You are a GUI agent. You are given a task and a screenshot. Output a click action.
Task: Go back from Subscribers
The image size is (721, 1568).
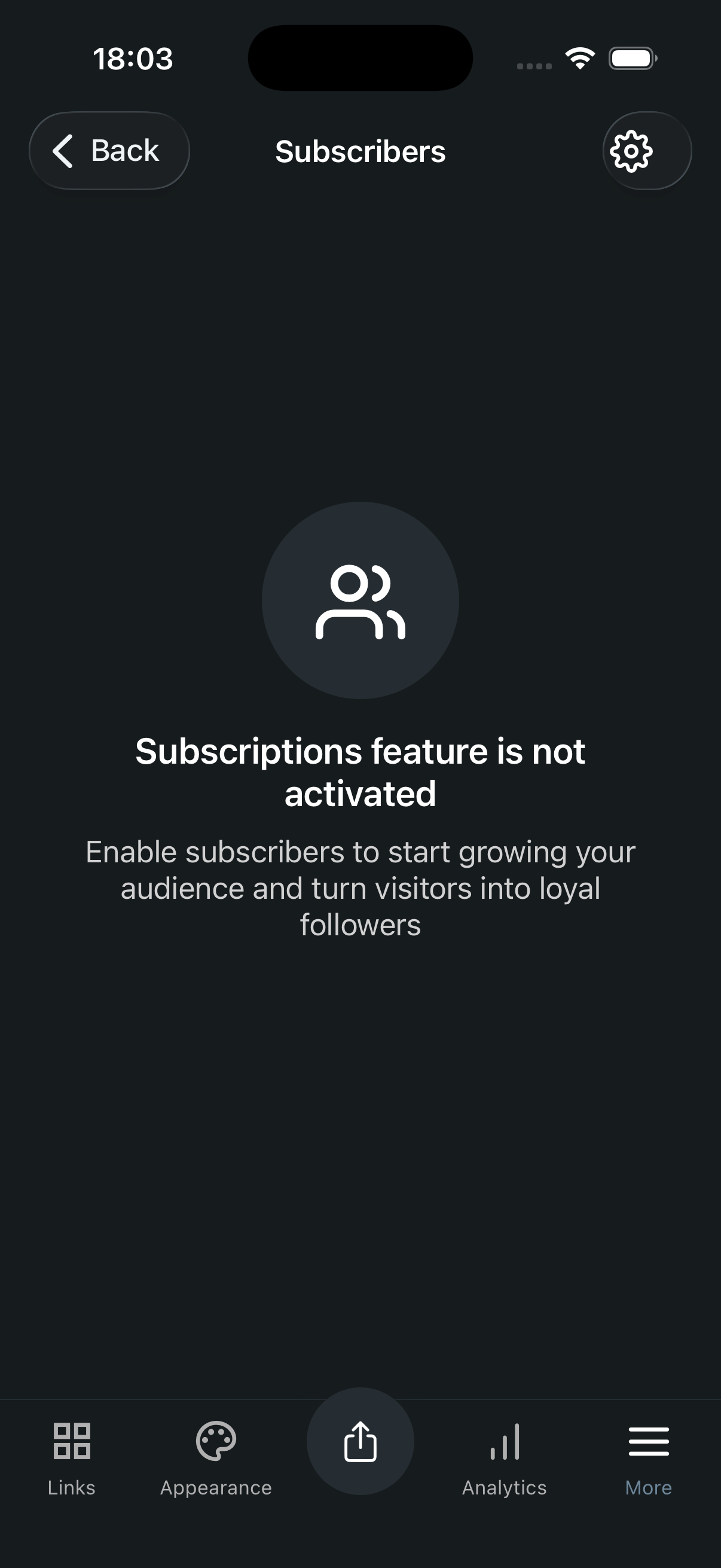click(x=109, y=150)
